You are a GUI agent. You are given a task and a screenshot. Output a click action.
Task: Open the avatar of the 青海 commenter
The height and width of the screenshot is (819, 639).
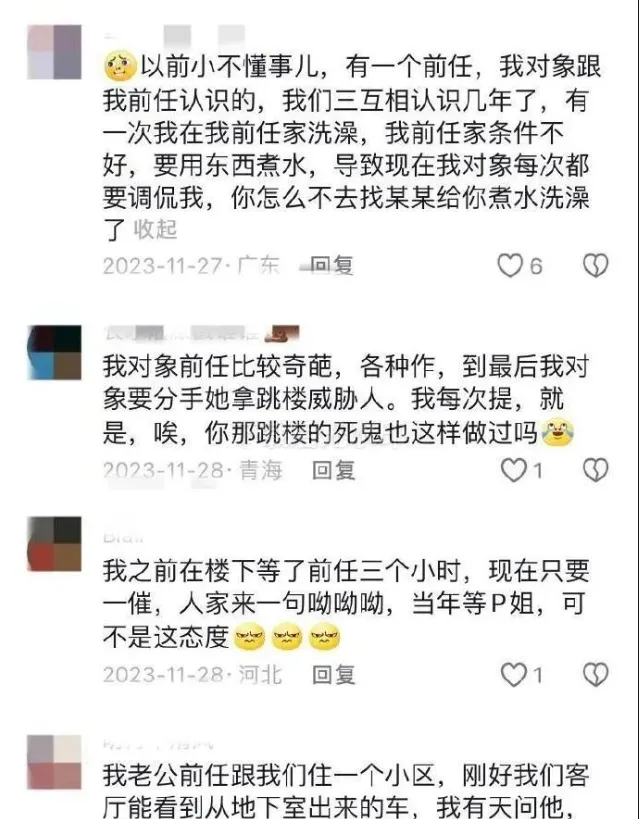(54, 352)
